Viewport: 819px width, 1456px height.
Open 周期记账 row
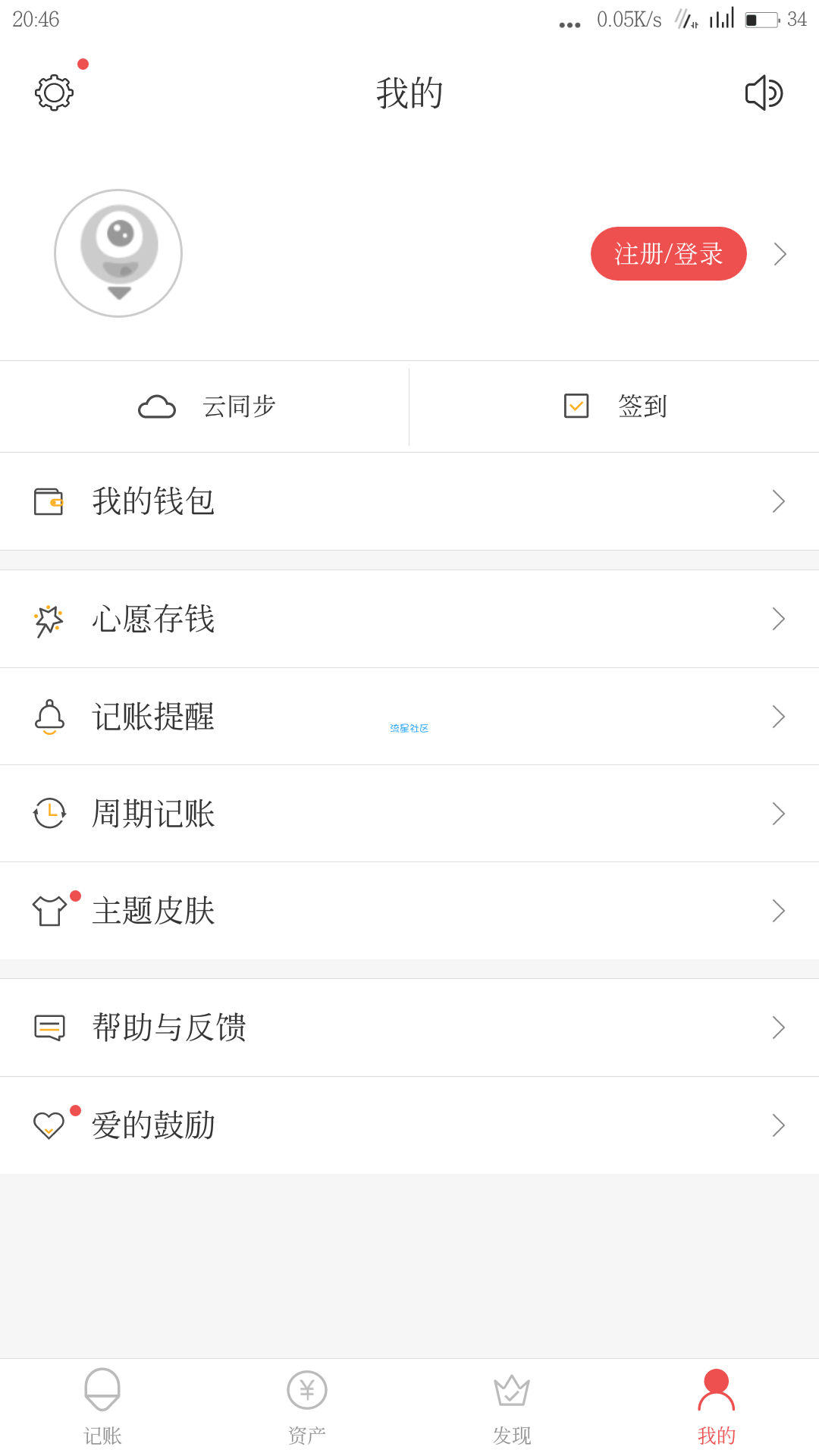coord(409,814)
